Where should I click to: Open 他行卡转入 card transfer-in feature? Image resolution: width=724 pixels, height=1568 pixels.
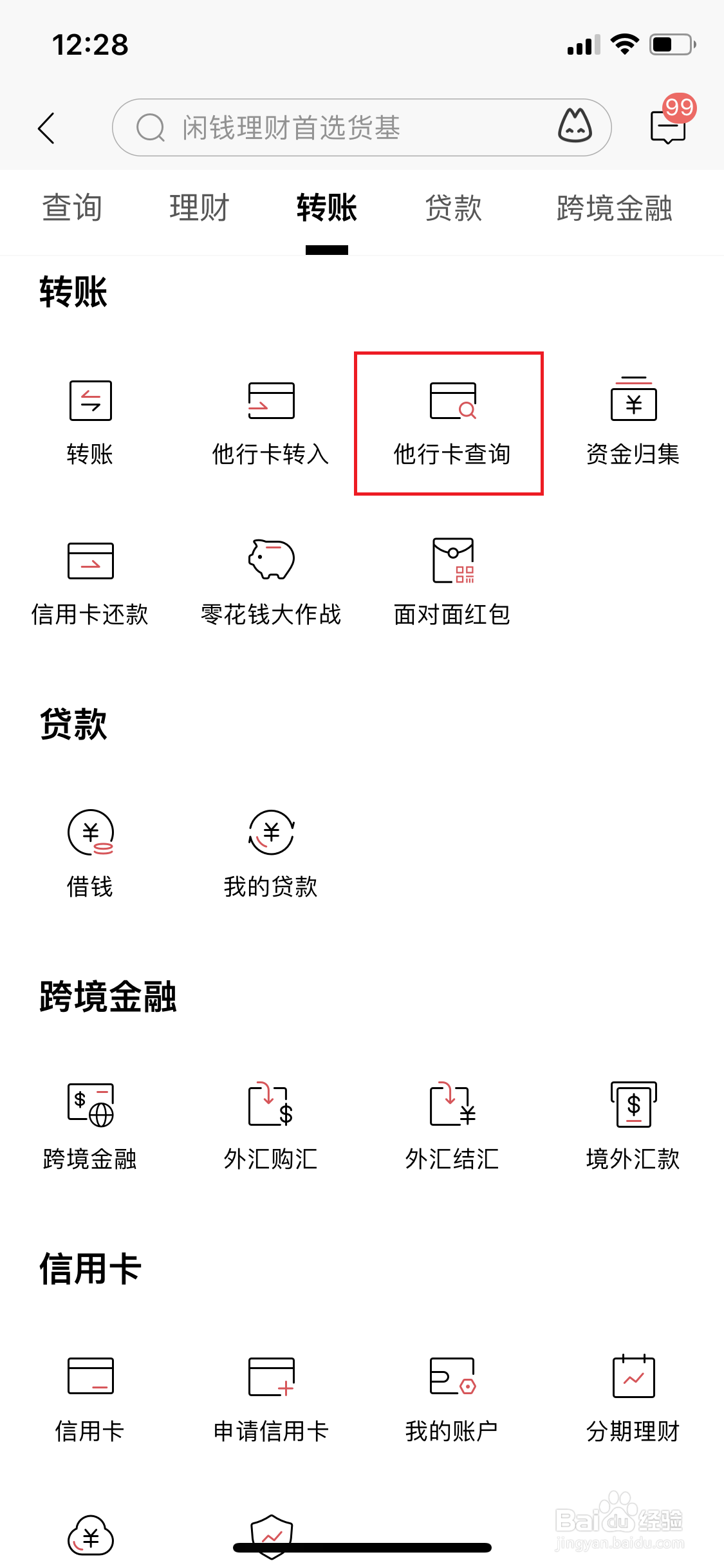point(270,422)
